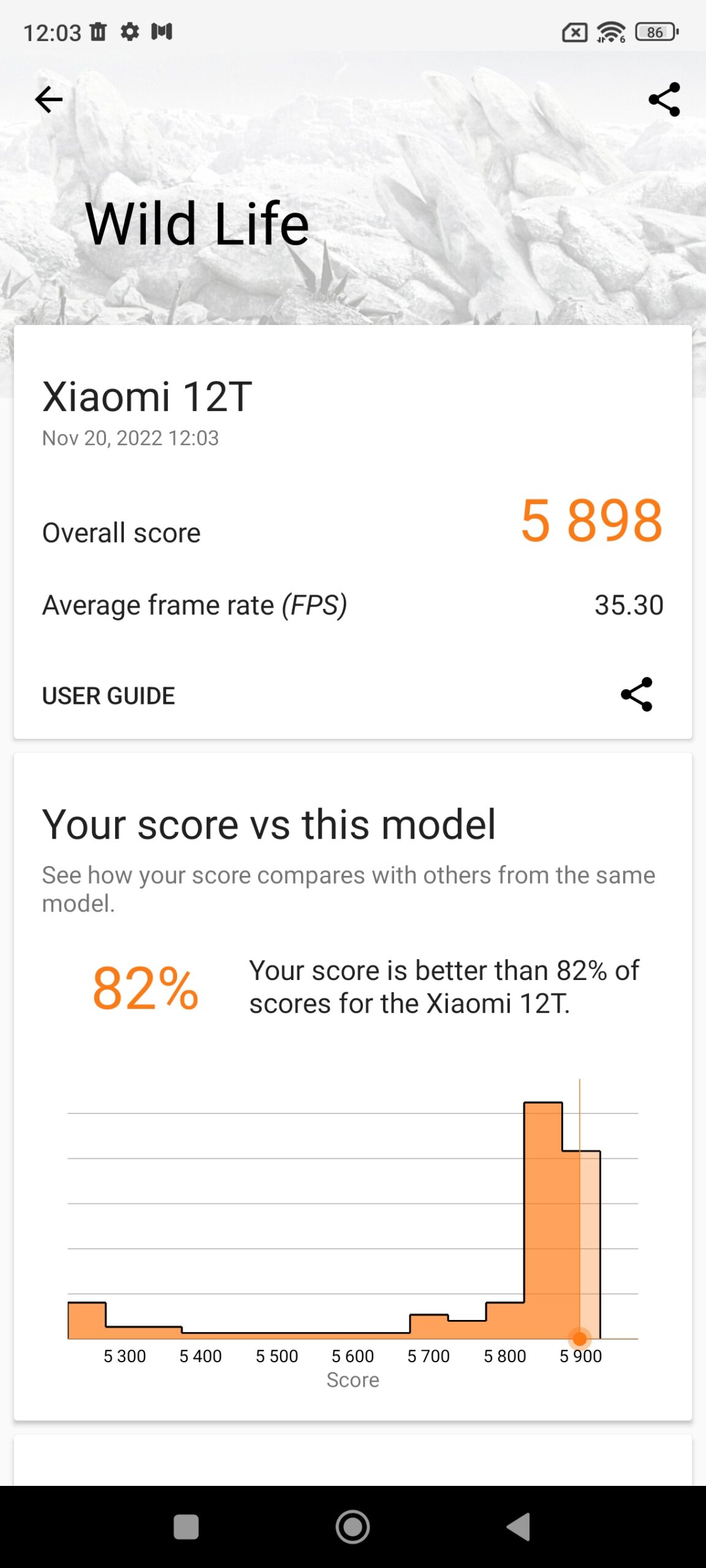Share the Xiaomi 12T score card

[637, 695]
